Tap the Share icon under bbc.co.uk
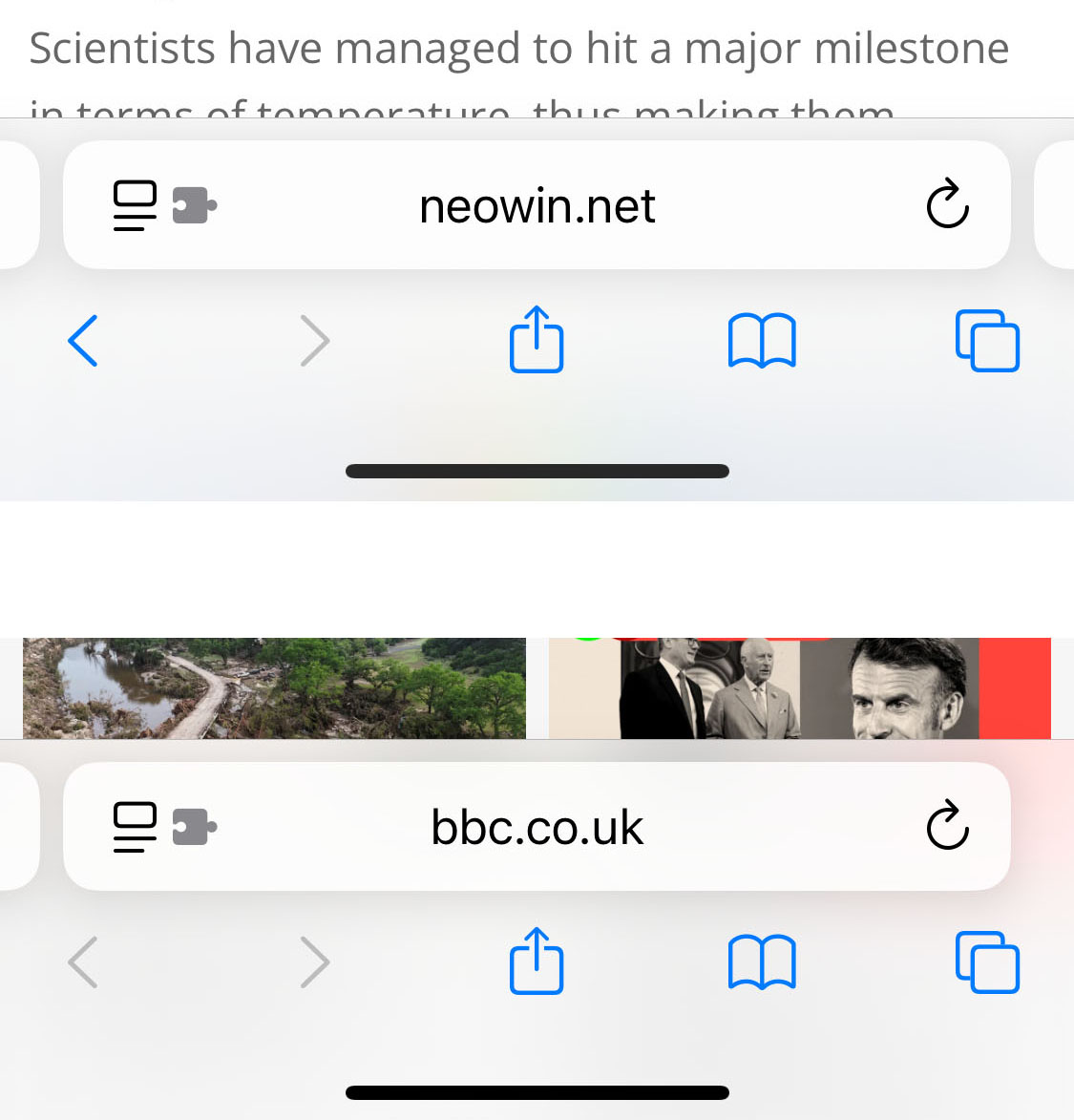The width and height of the screenshot is (1074, 1120). (x=537, y=962)
